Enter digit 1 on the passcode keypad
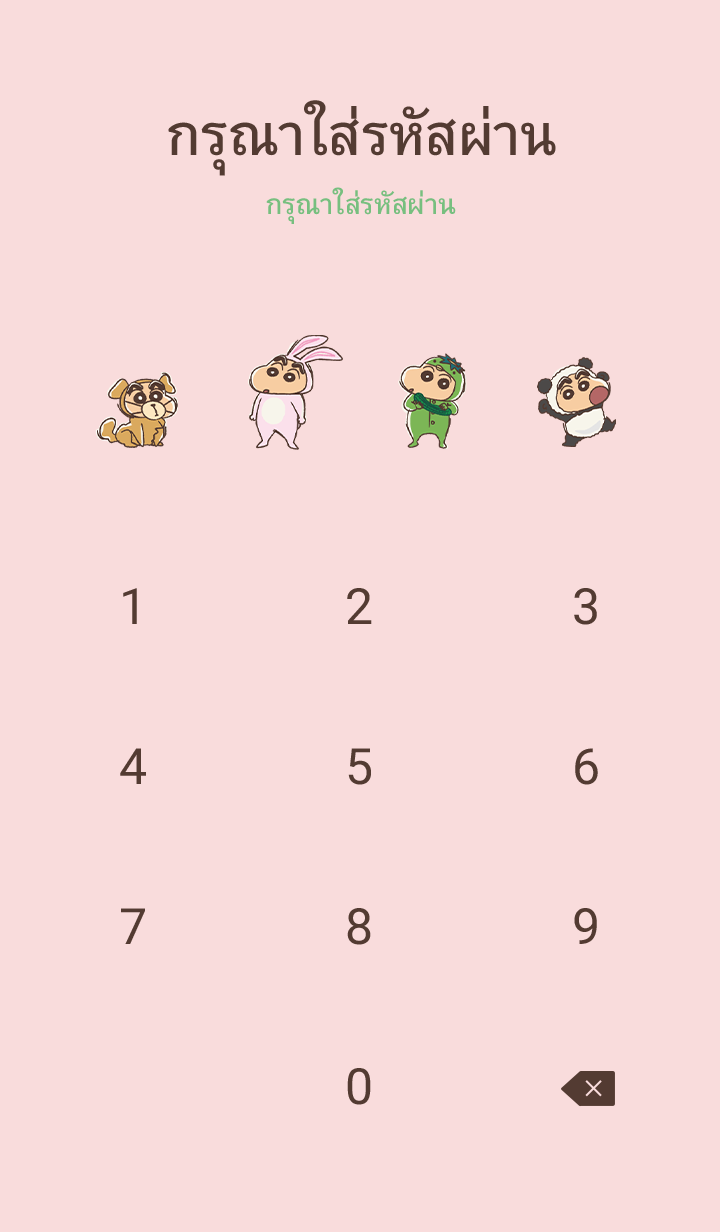This screenshot has height=1232, width=720. pyautogui.click(x=132, y=607)
